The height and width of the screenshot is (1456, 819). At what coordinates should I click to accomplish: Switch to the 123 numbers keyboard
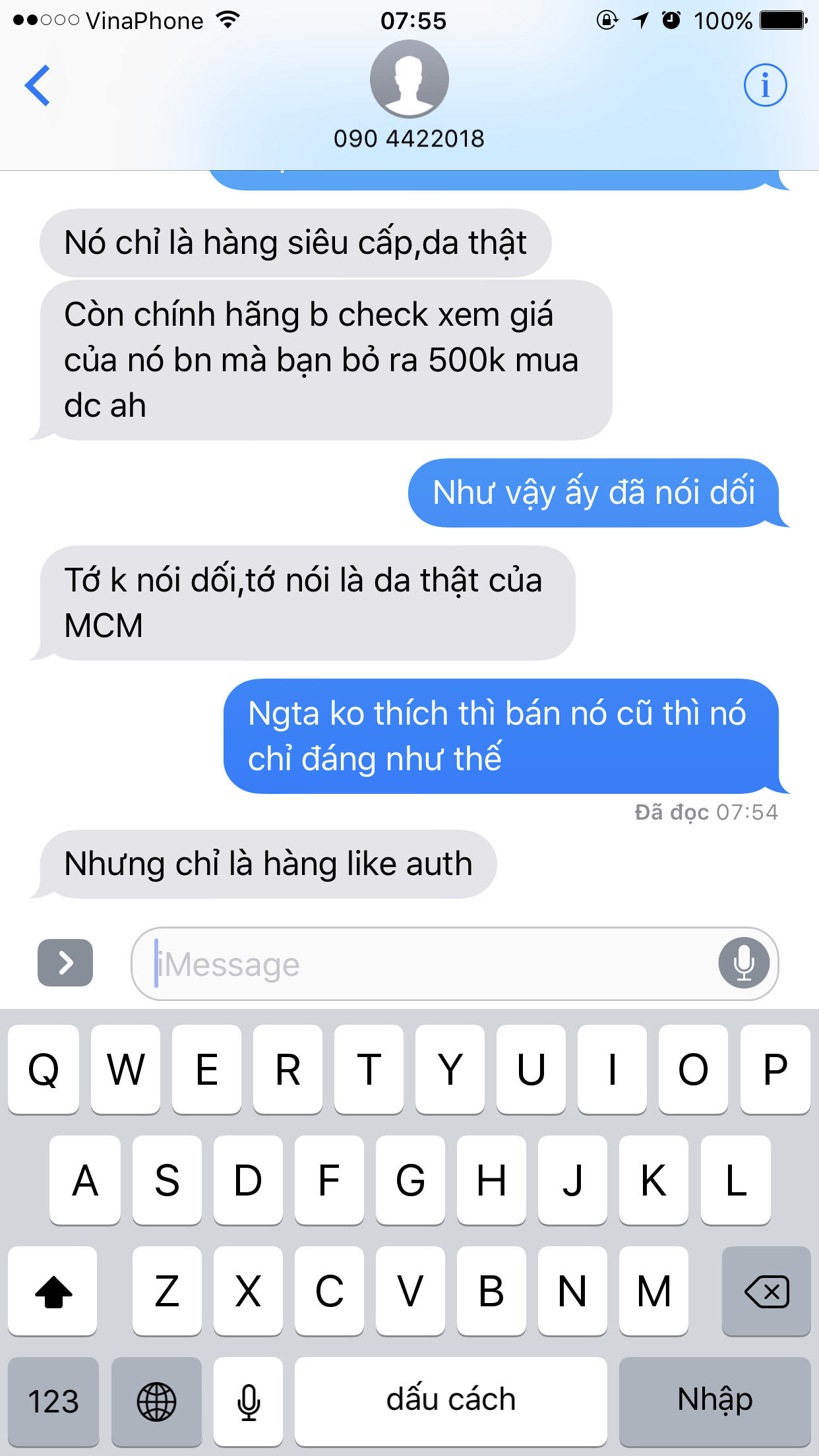tap(53, 1401)
